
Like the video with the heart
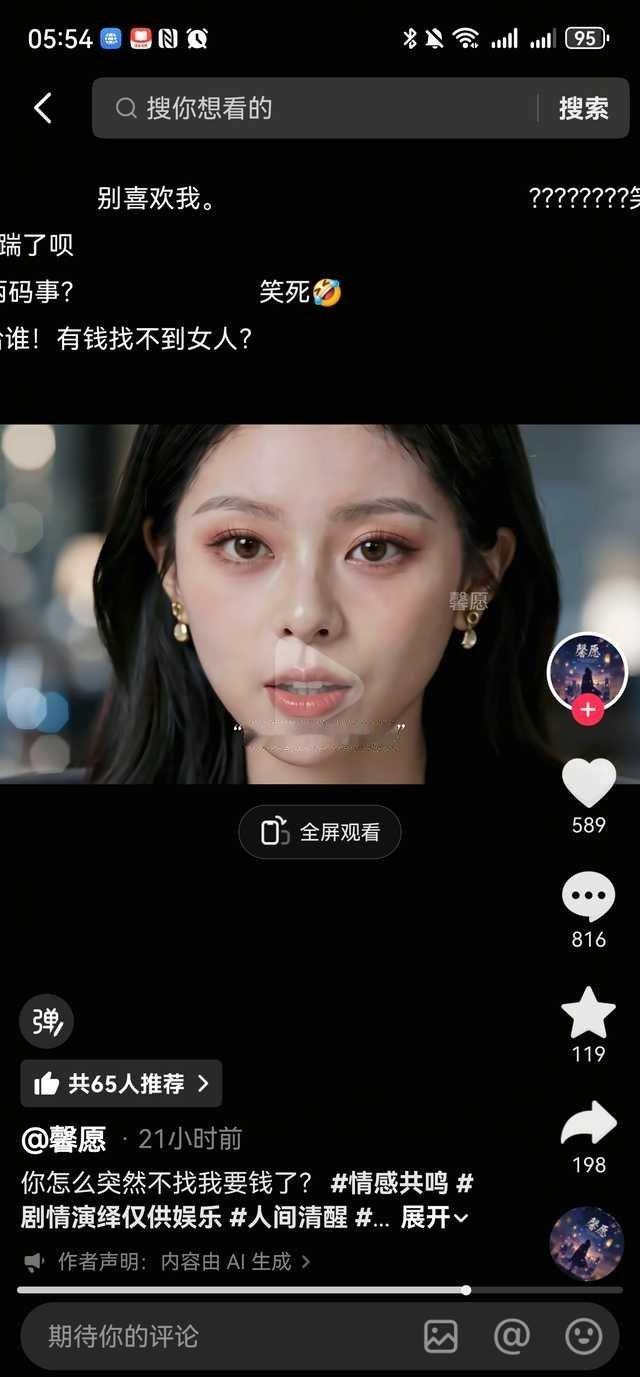(x=589, y=783)
